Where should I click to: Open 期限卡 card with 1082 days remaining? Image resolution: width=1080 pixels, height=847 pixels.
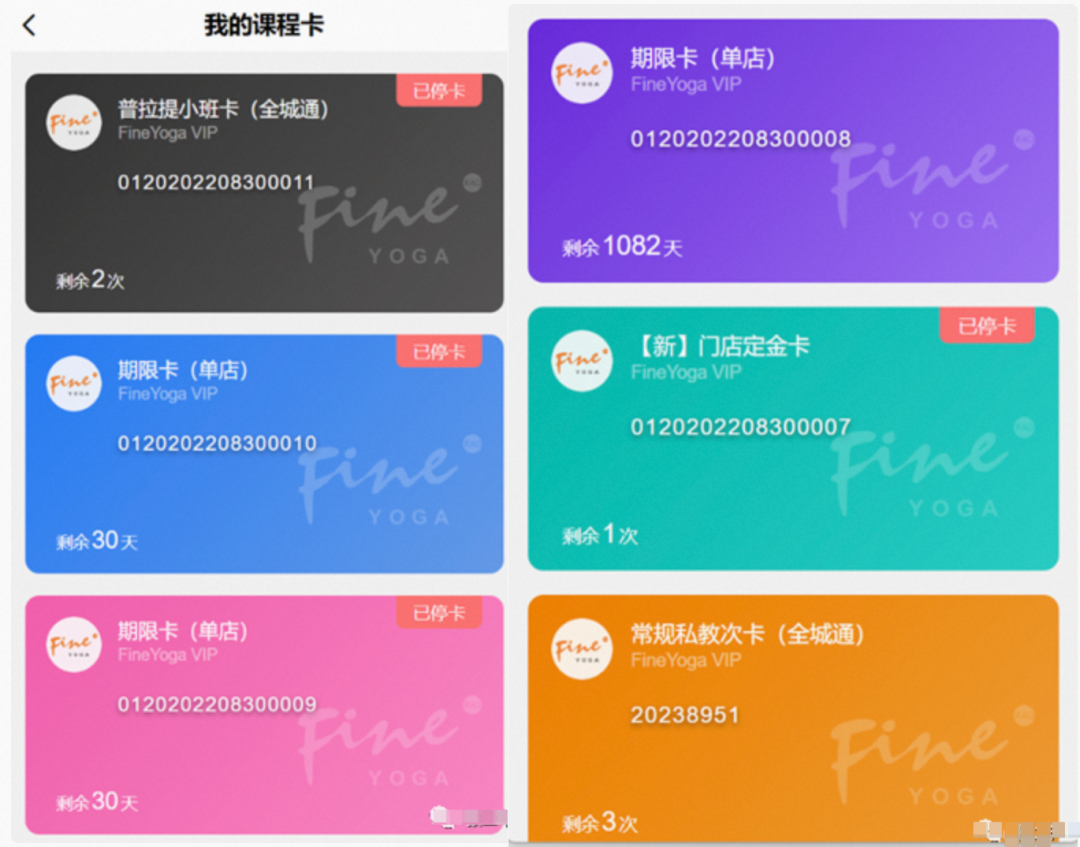tap(792, 150)
